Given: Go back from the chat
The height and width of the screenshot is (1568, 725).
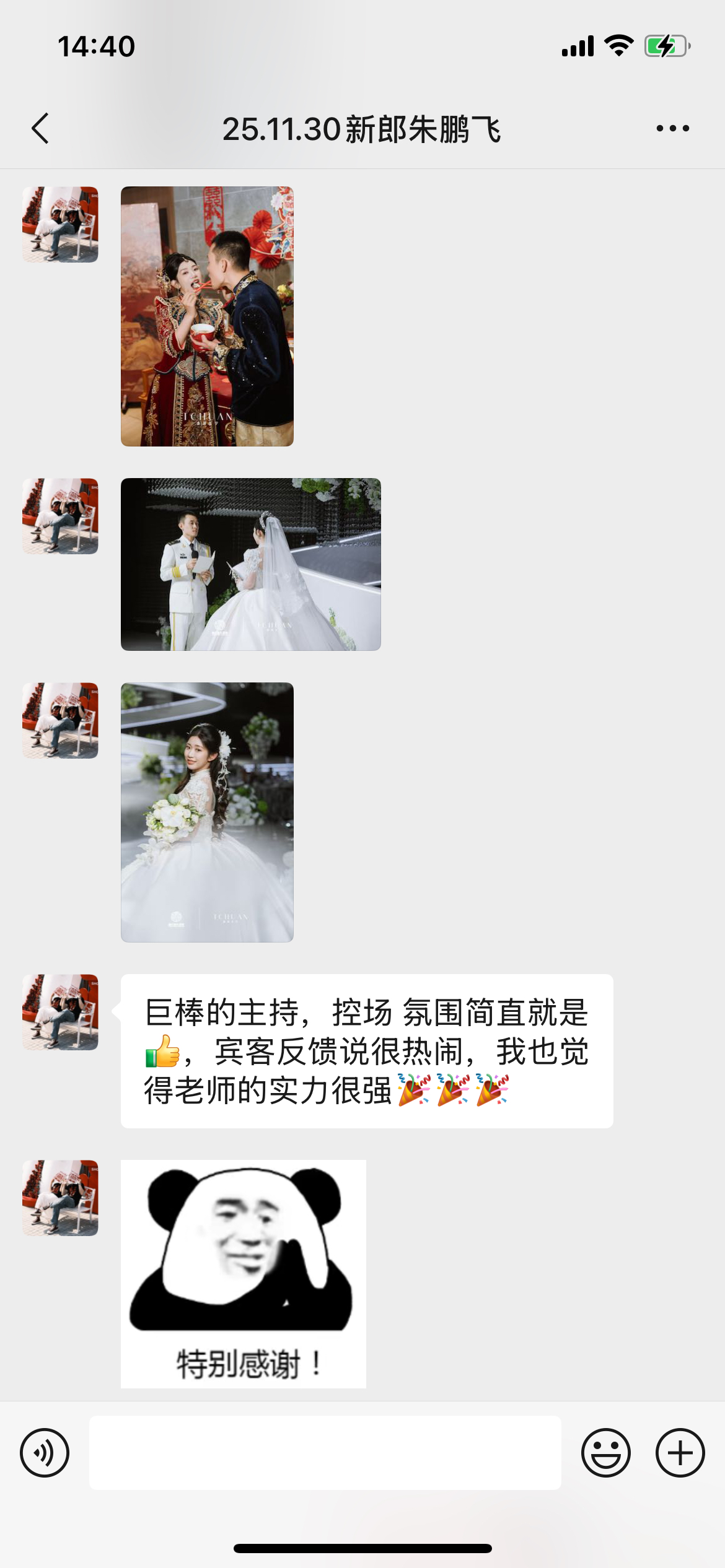Looking at the screenshot, I should pyautogui.click(x=40, y=129).
